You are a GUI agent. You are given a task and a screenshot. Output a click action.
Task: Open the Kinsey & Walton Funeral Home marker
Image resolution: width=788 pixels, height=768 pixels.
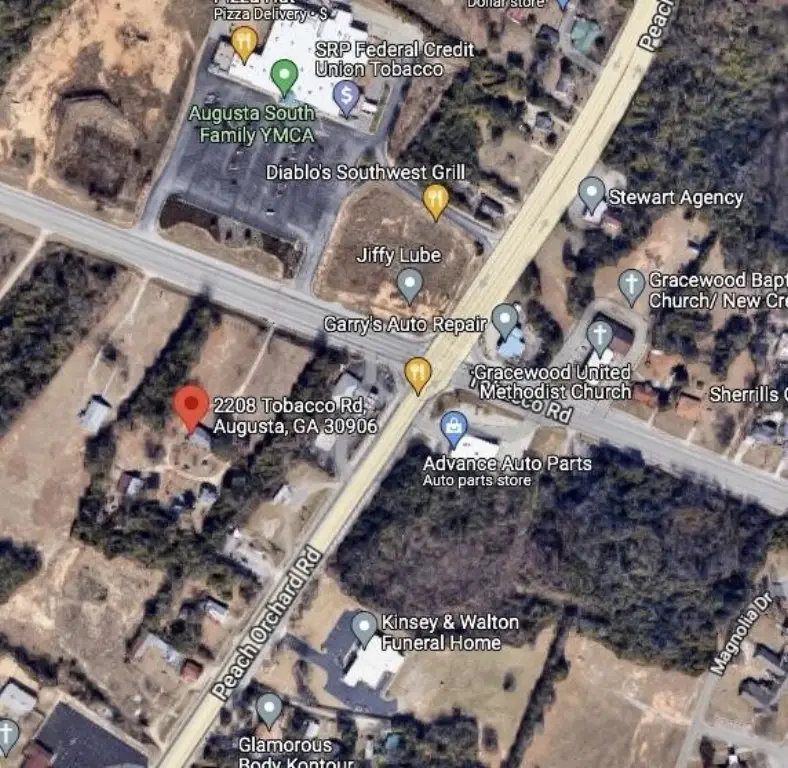click(364, 628)
